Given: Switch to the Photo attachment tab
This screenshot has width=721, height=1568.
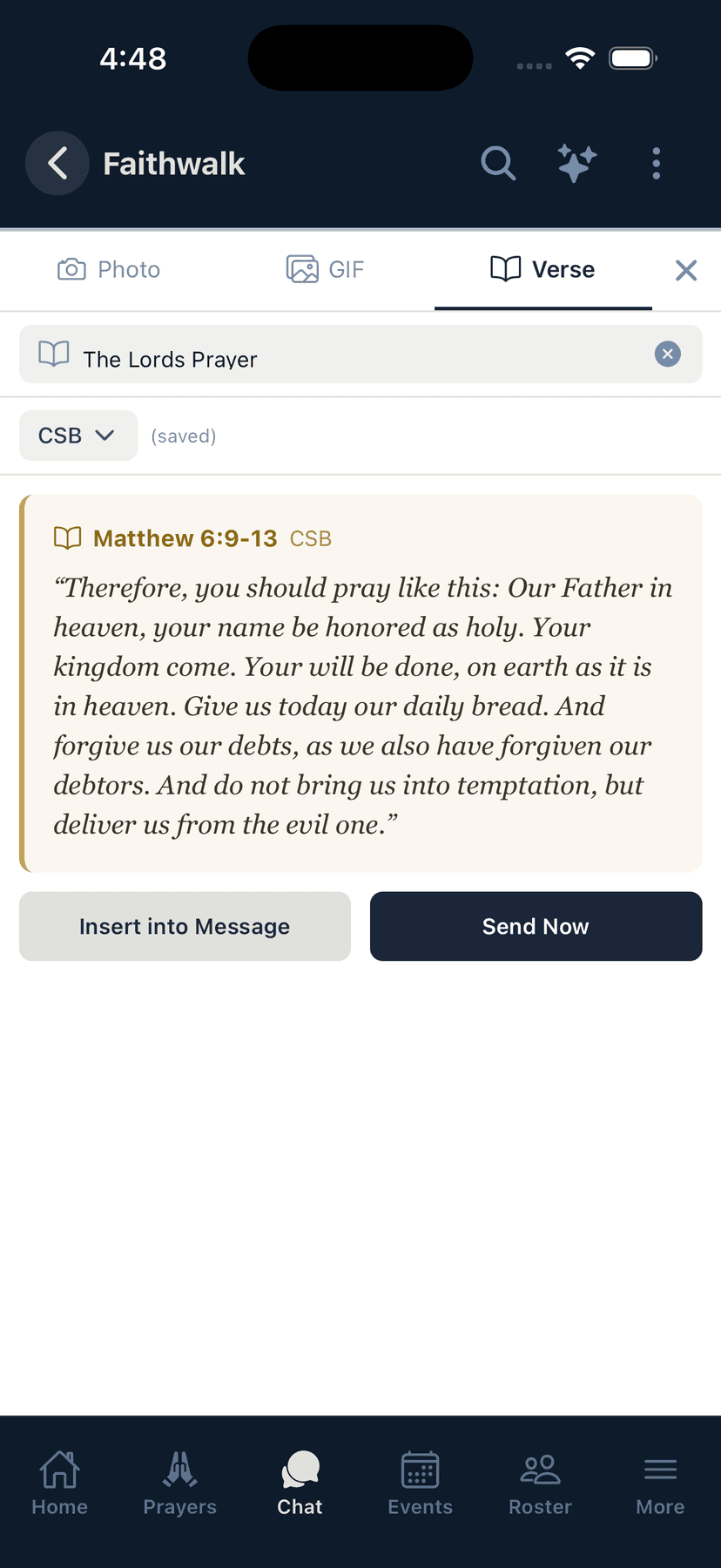Looking at the screenshot, I should pos(108,269).
